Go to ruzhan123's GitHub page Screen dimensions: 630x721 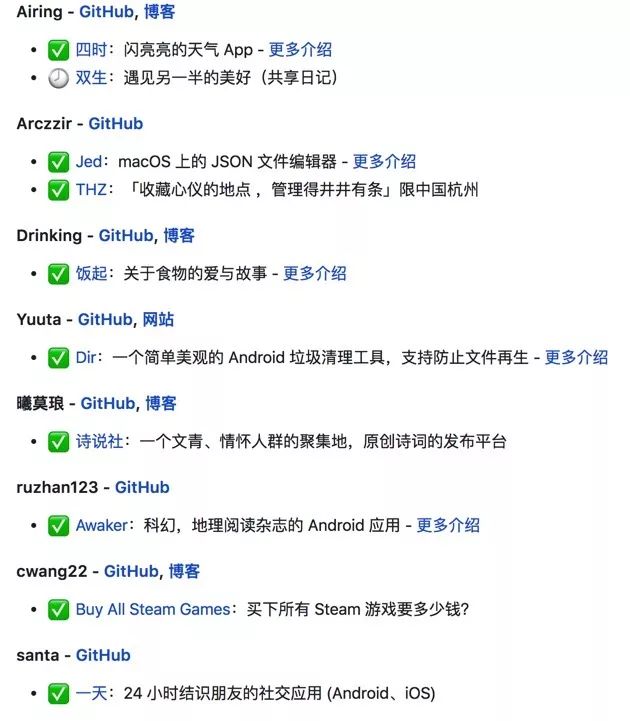point(142,488)
